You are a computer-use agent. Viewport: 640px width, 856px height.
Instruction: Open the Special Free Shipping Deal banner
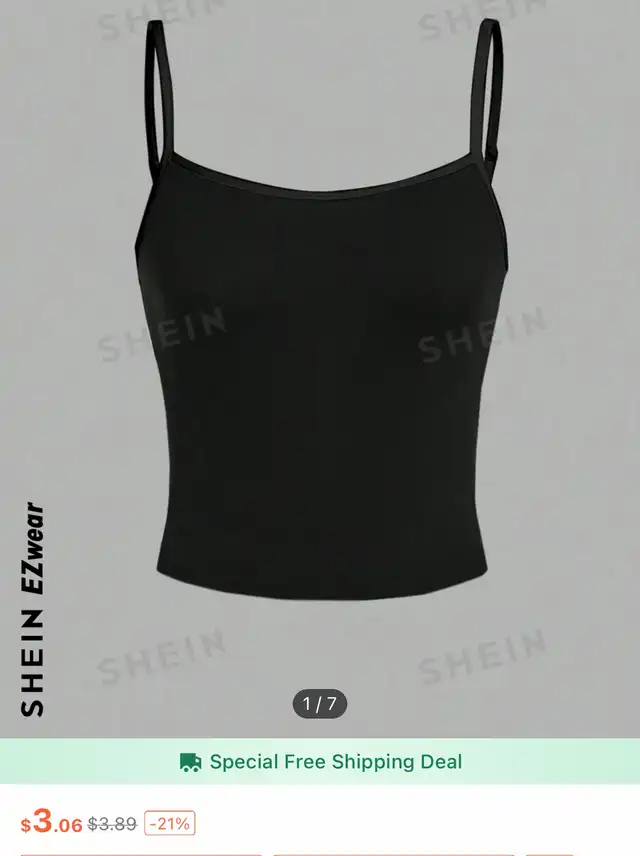click(320, 762)
